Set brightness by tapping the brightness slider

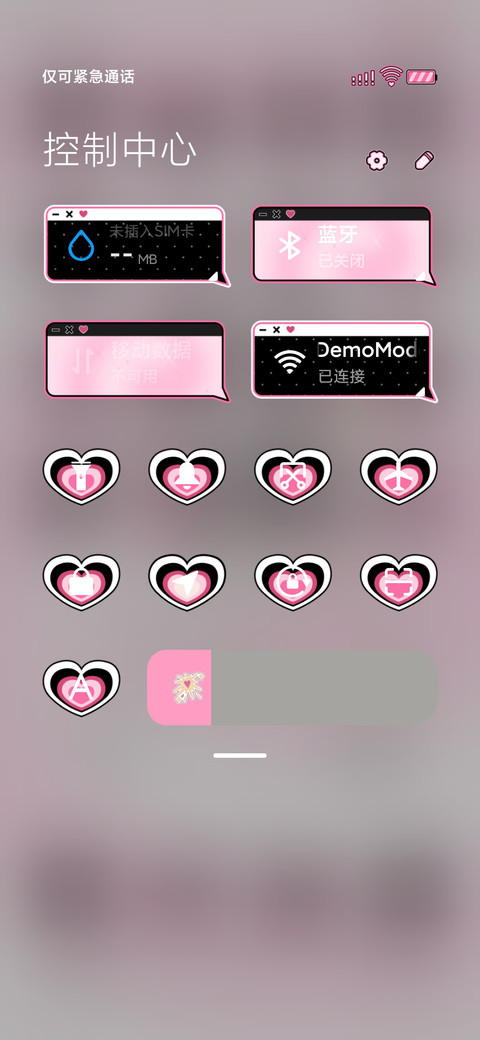[292, 687]
